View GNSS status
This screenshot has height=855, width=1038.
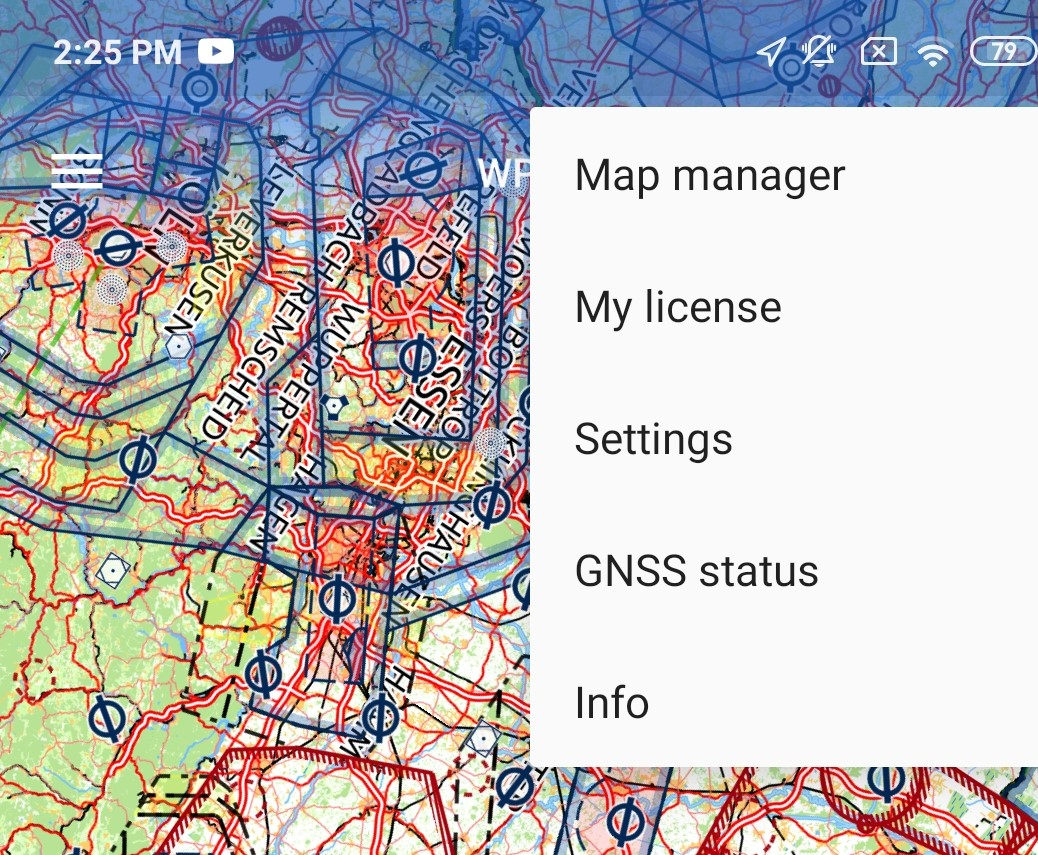696,571
